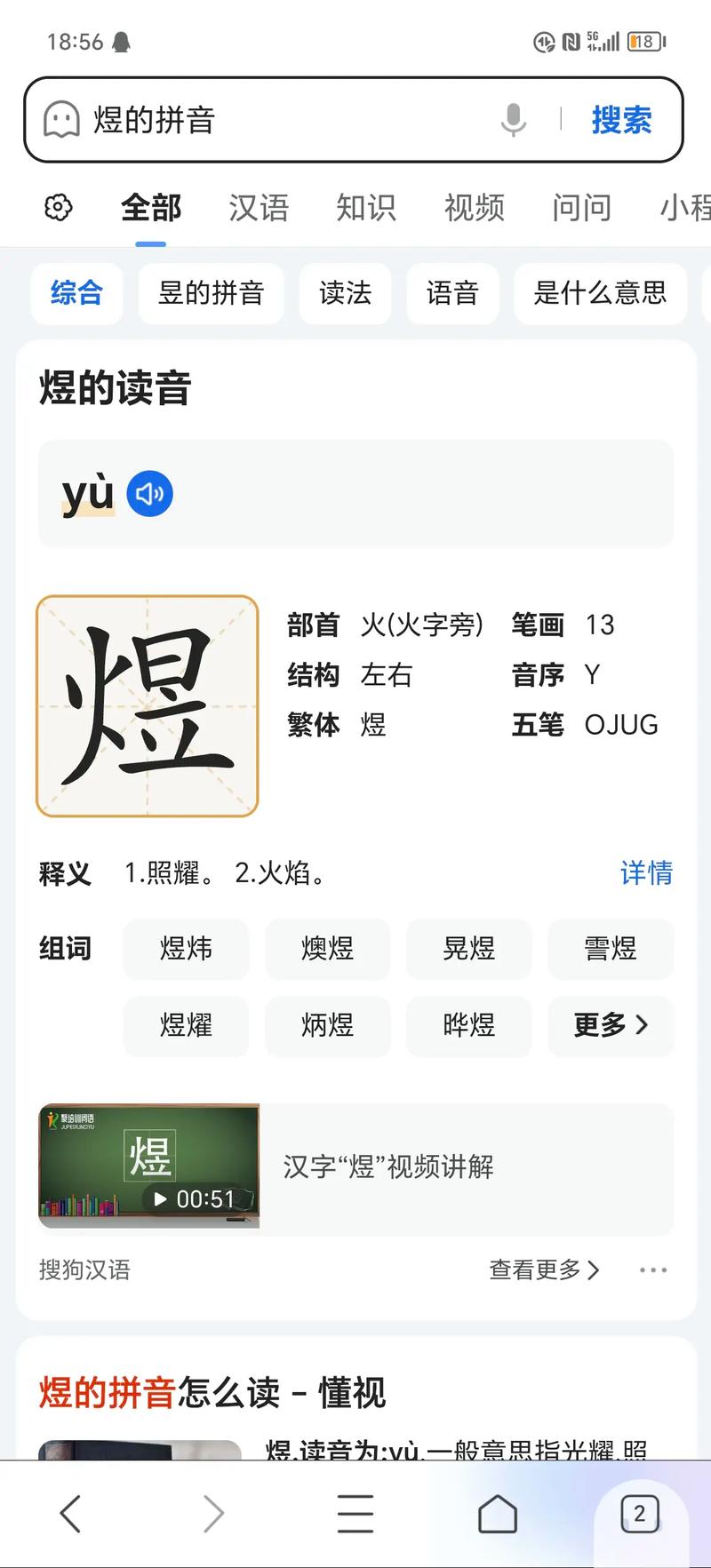This screenshot has height=1568, width=711.
Task: Show 更多 word combinations
Action: point(611,1025)
